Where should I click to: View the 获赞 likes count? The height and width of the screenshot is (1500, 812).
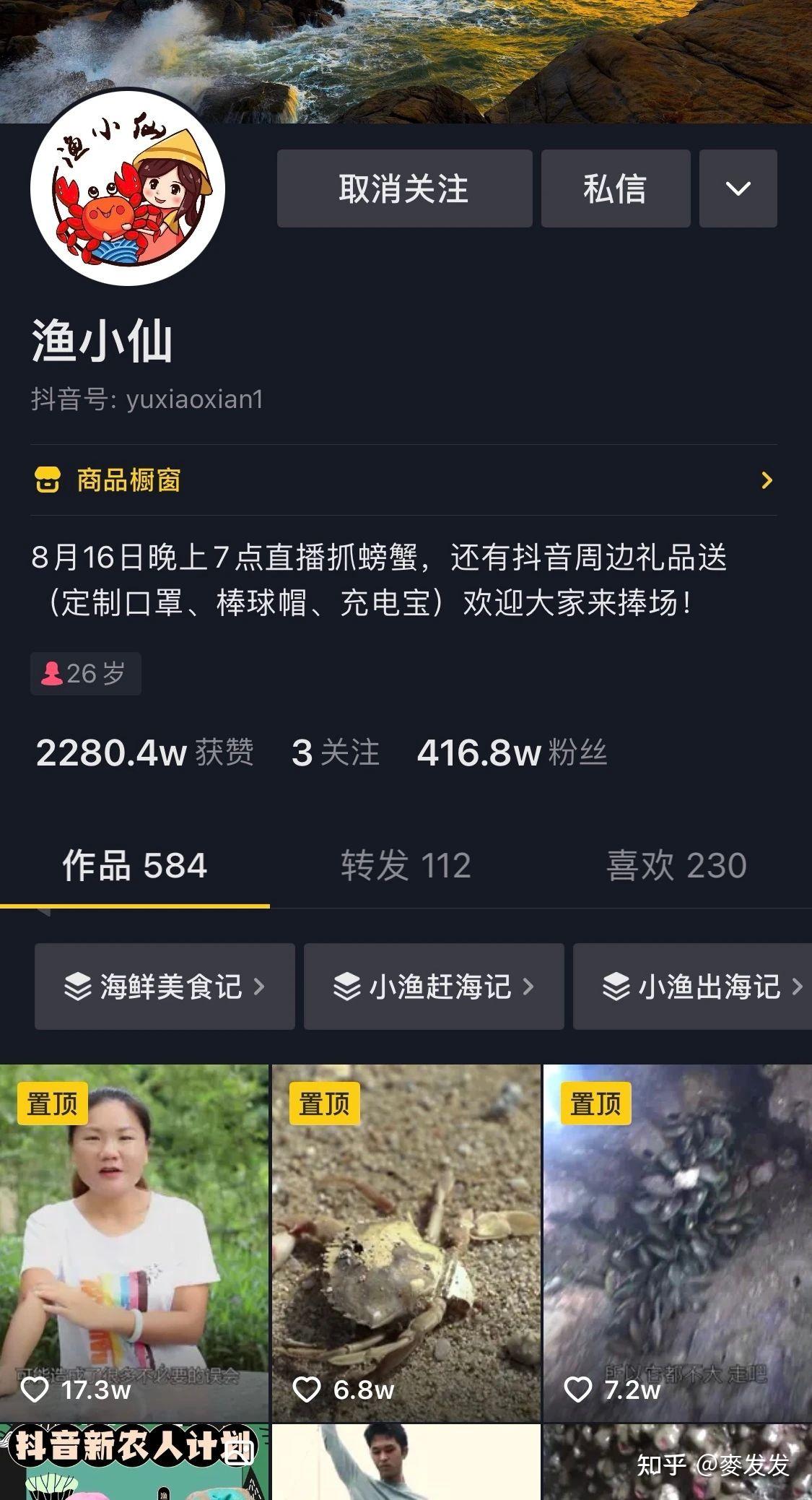(x=144, y=753)
